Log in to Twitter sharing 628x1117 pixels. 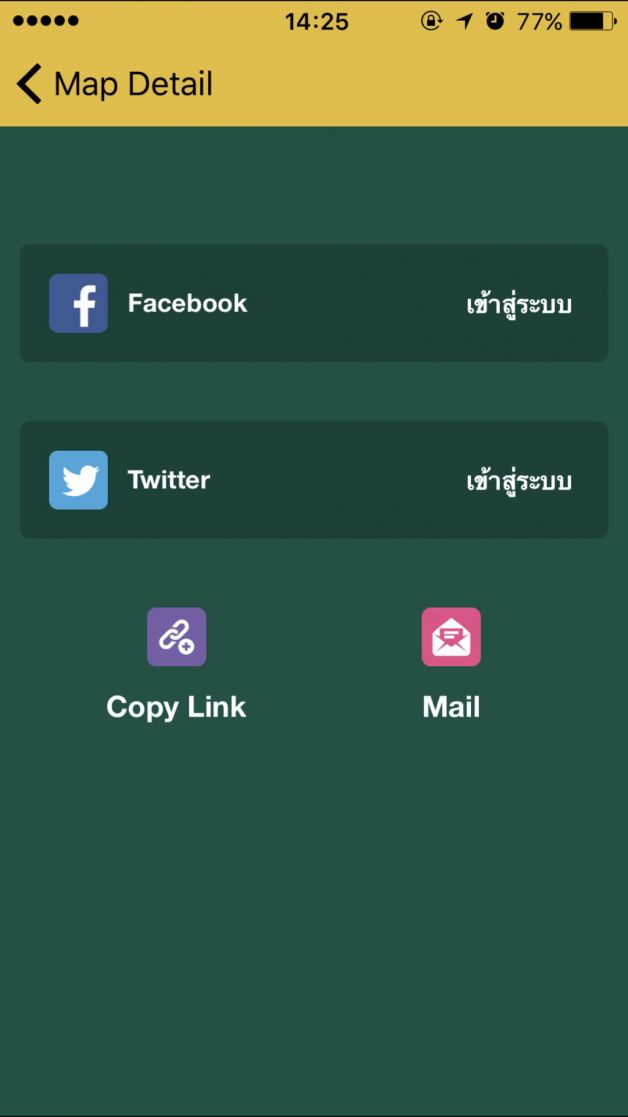point(518,481)
